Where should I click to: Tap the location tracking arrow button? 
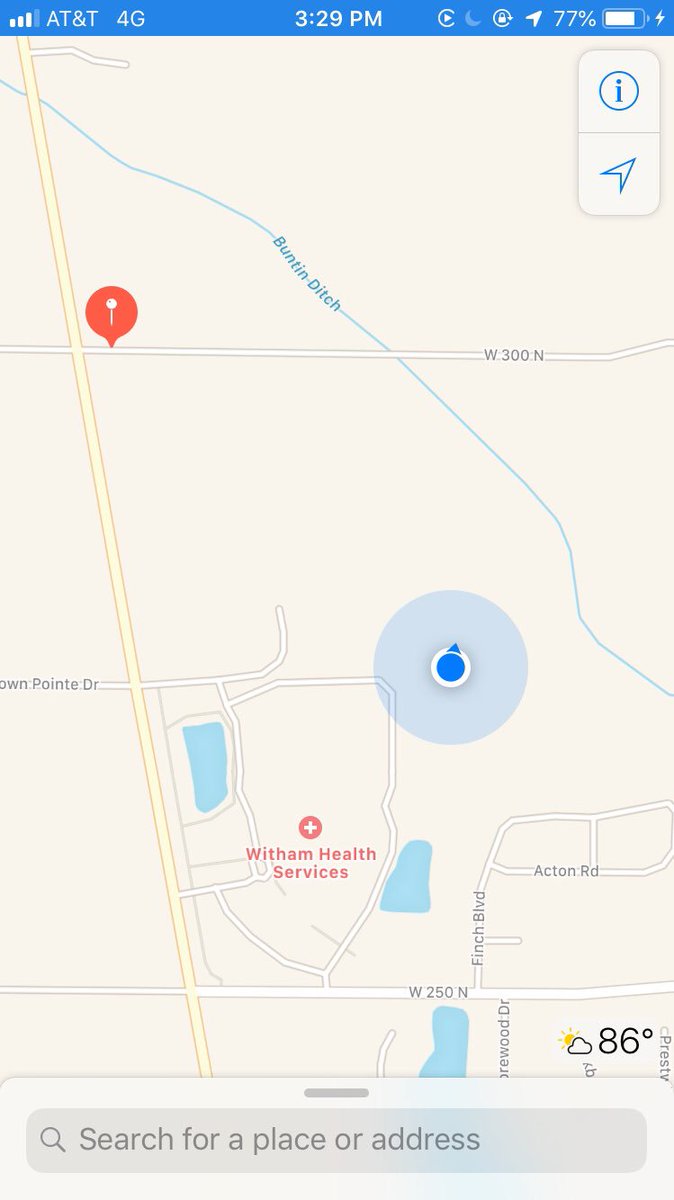pos(618,174)
